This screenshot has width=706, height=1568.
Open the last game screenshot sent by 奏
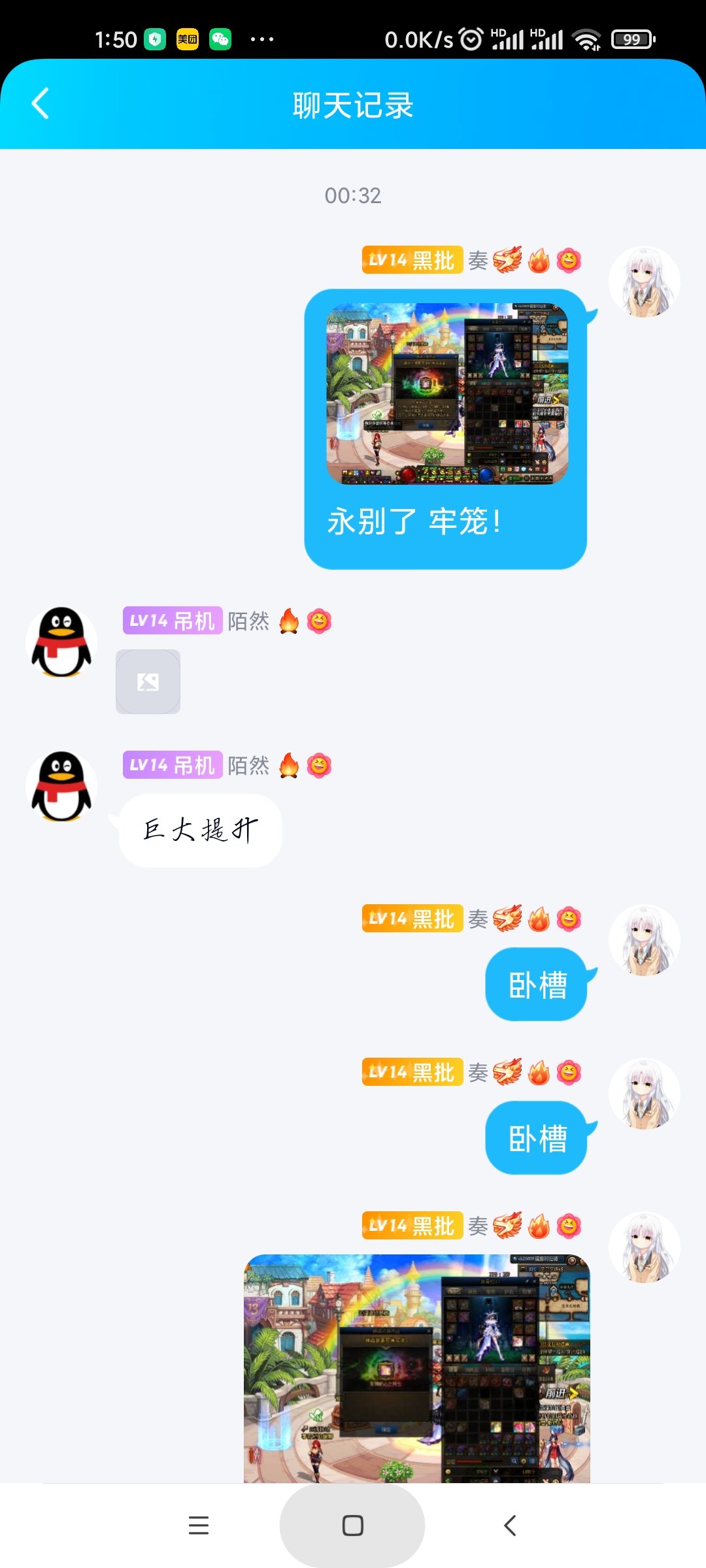(417, 1368)
